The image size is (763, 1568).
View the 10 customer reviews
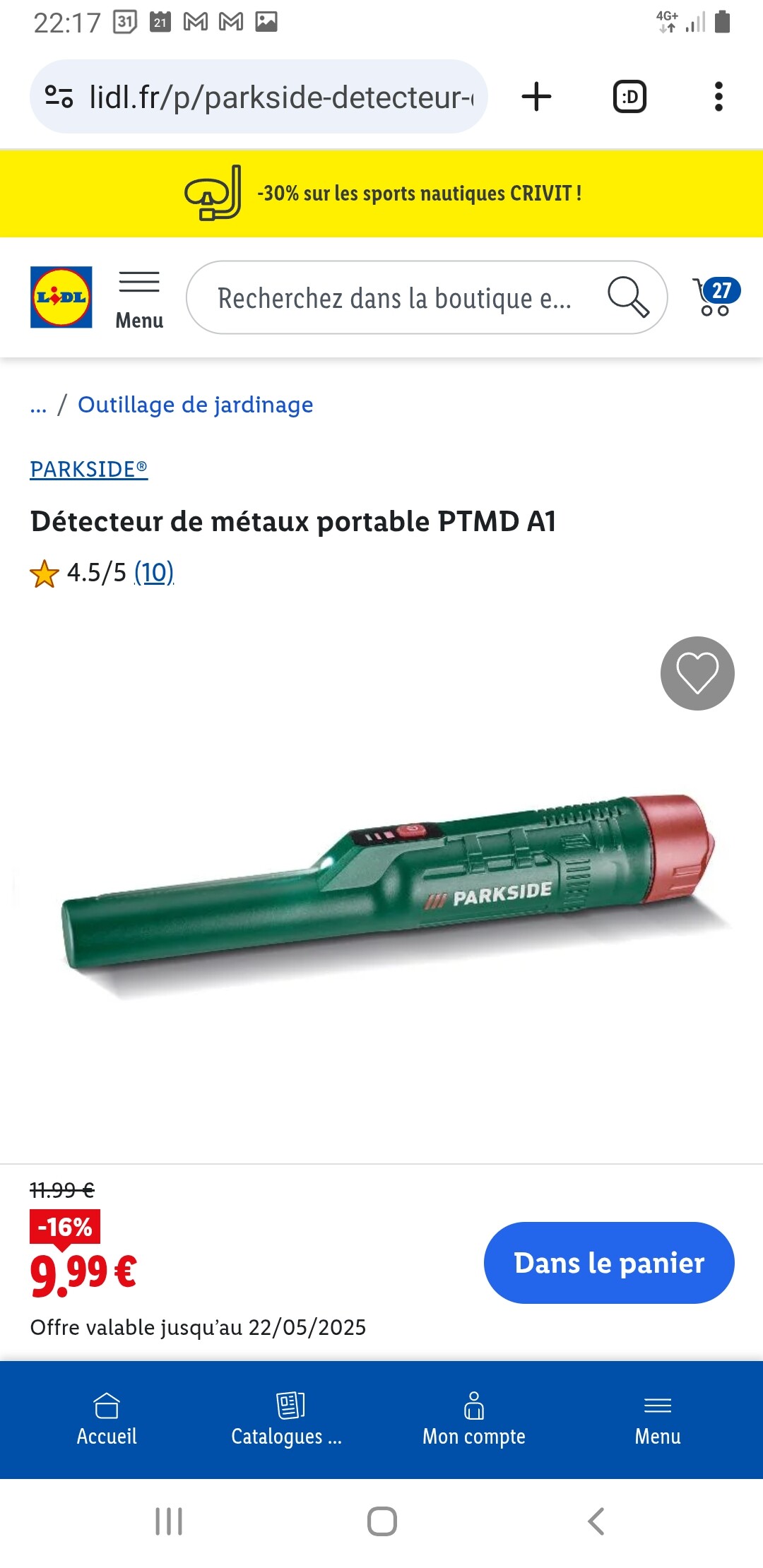pyautogui.click(x=154, y=572)
